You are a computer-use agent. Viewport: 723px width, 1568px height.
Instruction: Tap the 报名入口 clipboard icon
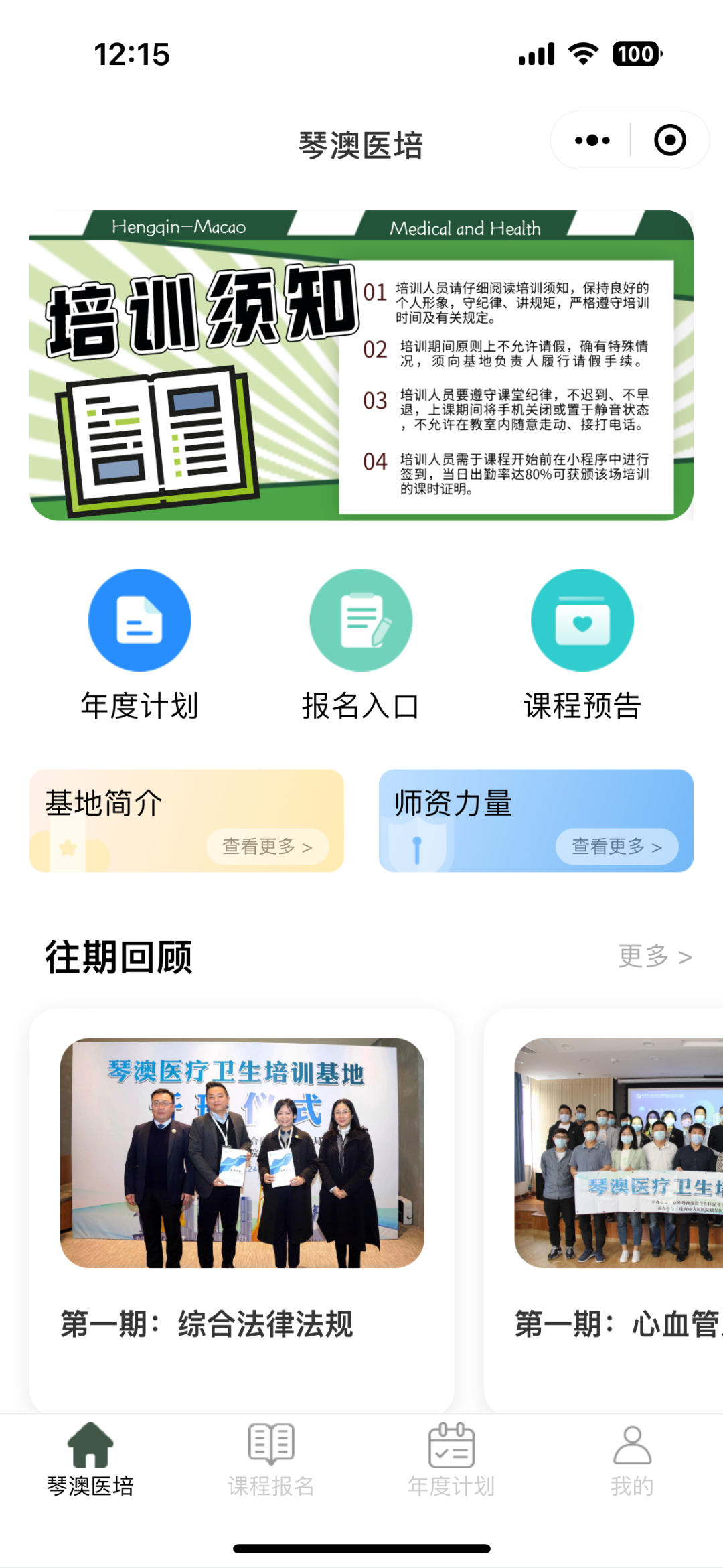[x=361, y=620]
